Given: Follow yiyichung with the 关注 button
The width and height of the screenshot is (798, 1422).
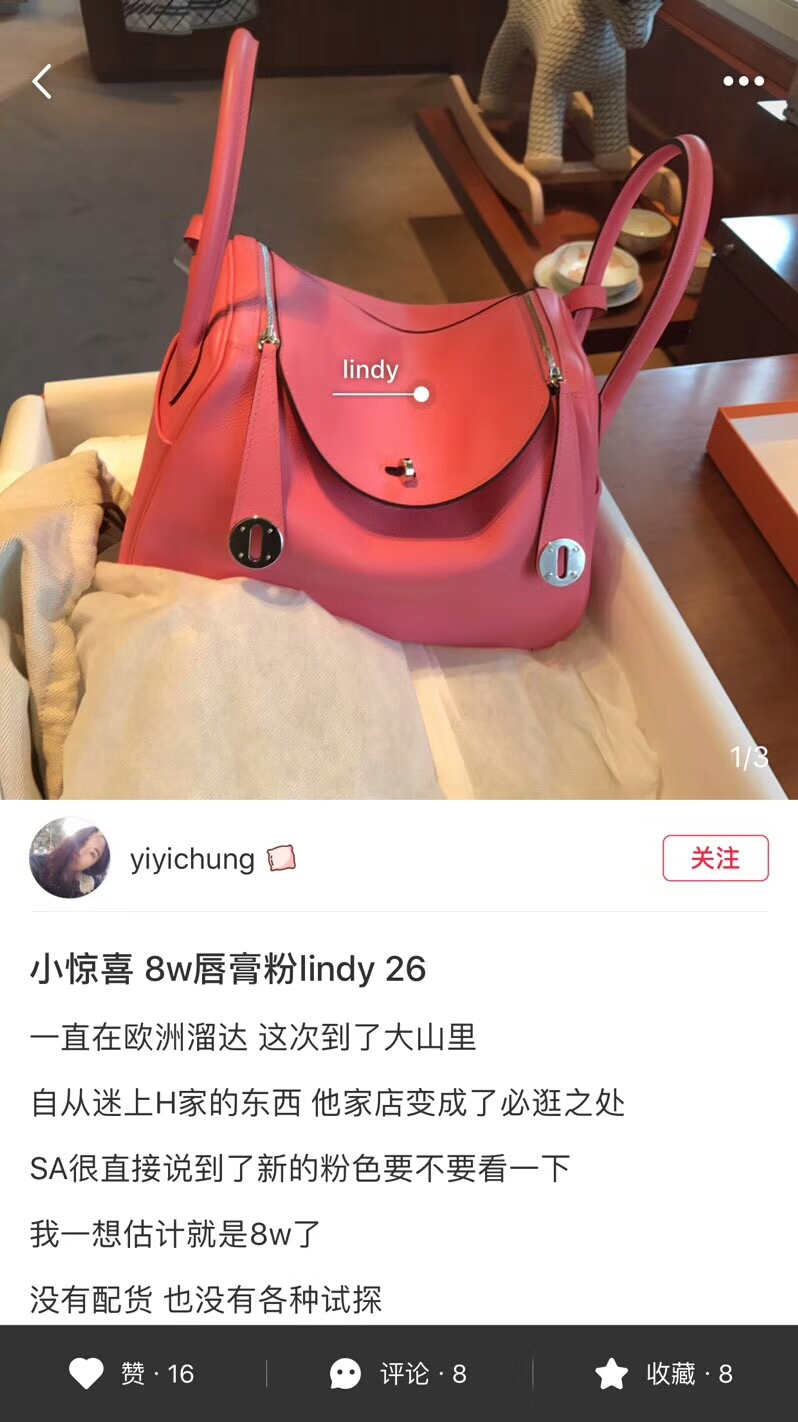Looking at the screenshot, I should point(715,858).
